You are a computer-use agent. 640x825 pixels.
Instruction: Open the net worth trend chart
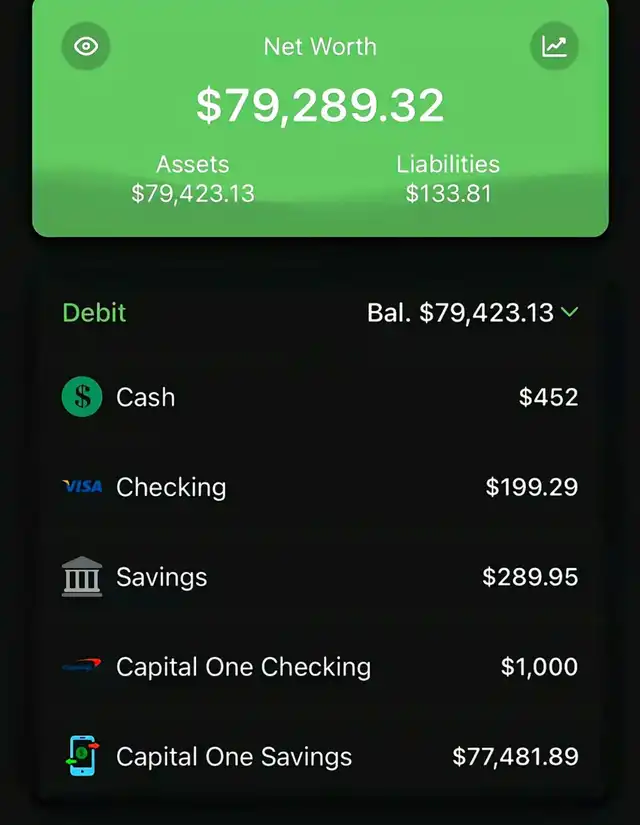(x=554, y=46)
